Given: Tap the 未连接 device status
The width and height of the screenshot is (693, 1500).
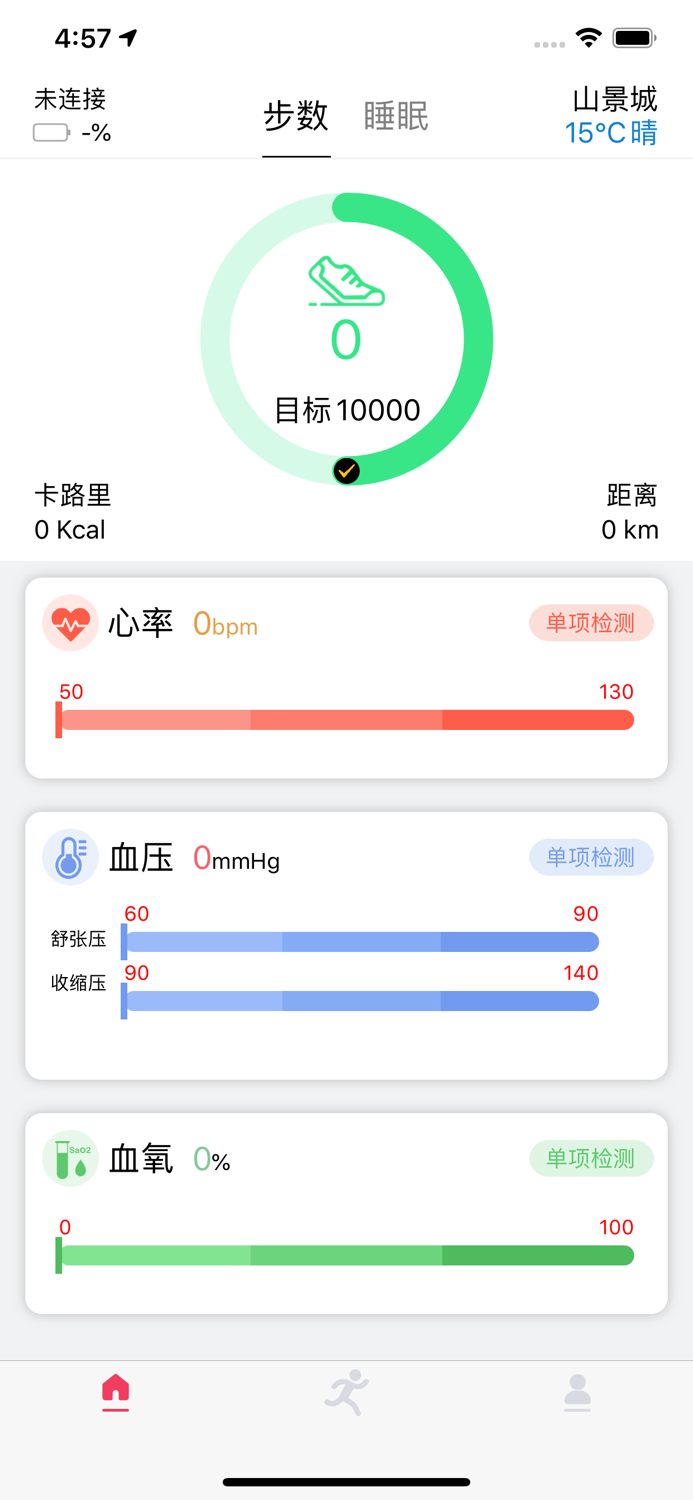Looking at the screenshot, I should pos(72,116).
